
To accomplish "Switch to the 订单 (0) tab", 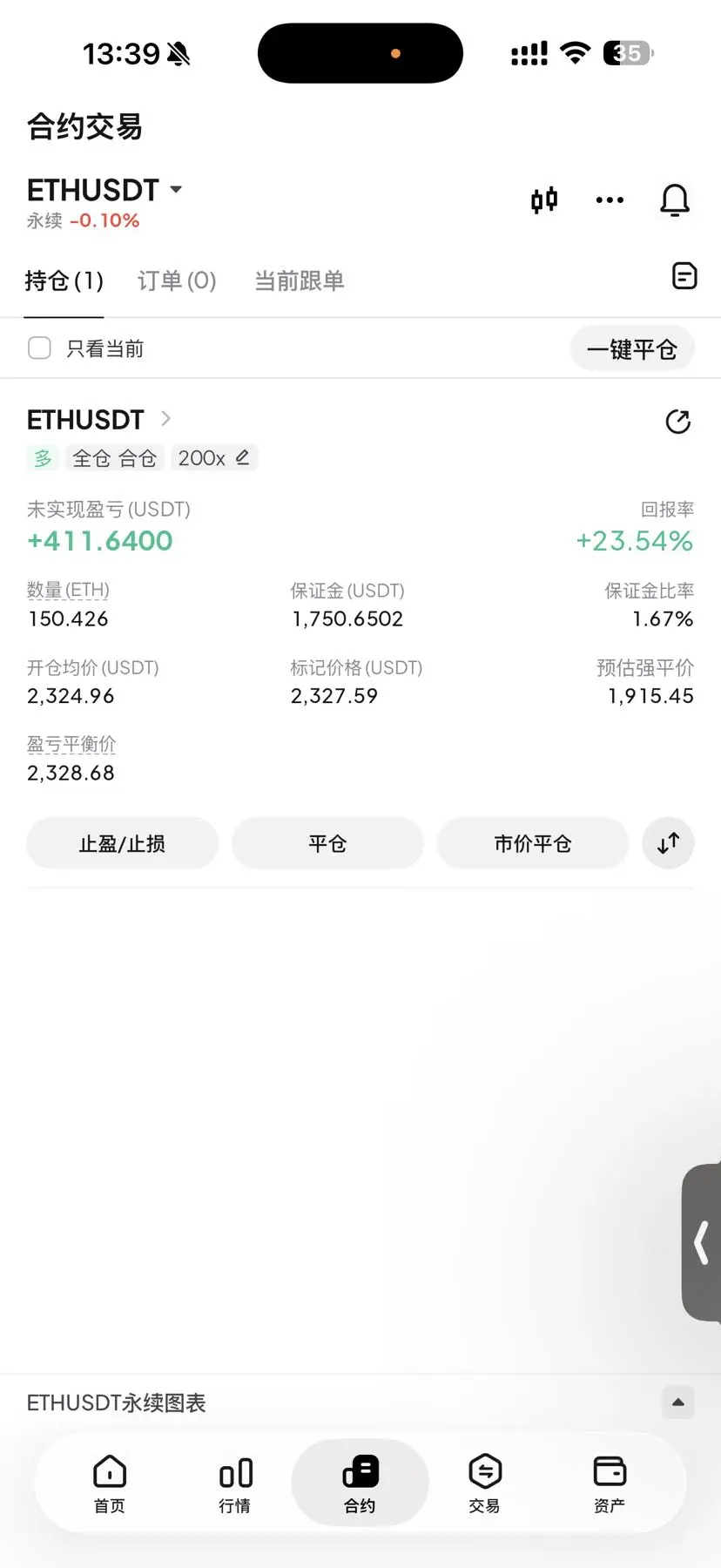I will [177, 280].
